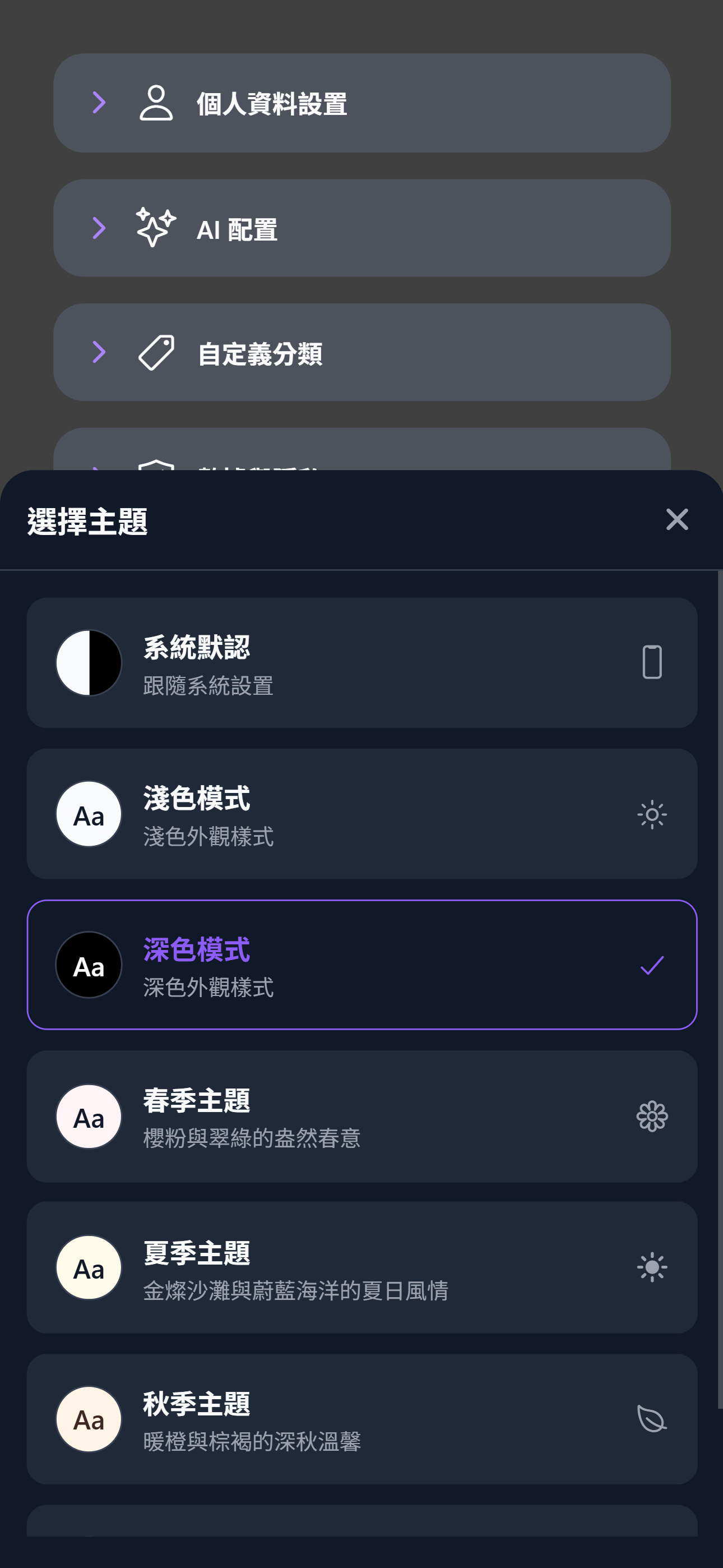The image size is (723, 1568).
Task: Click the checkmark on 深色模式
Action: (x=654, y=965)
